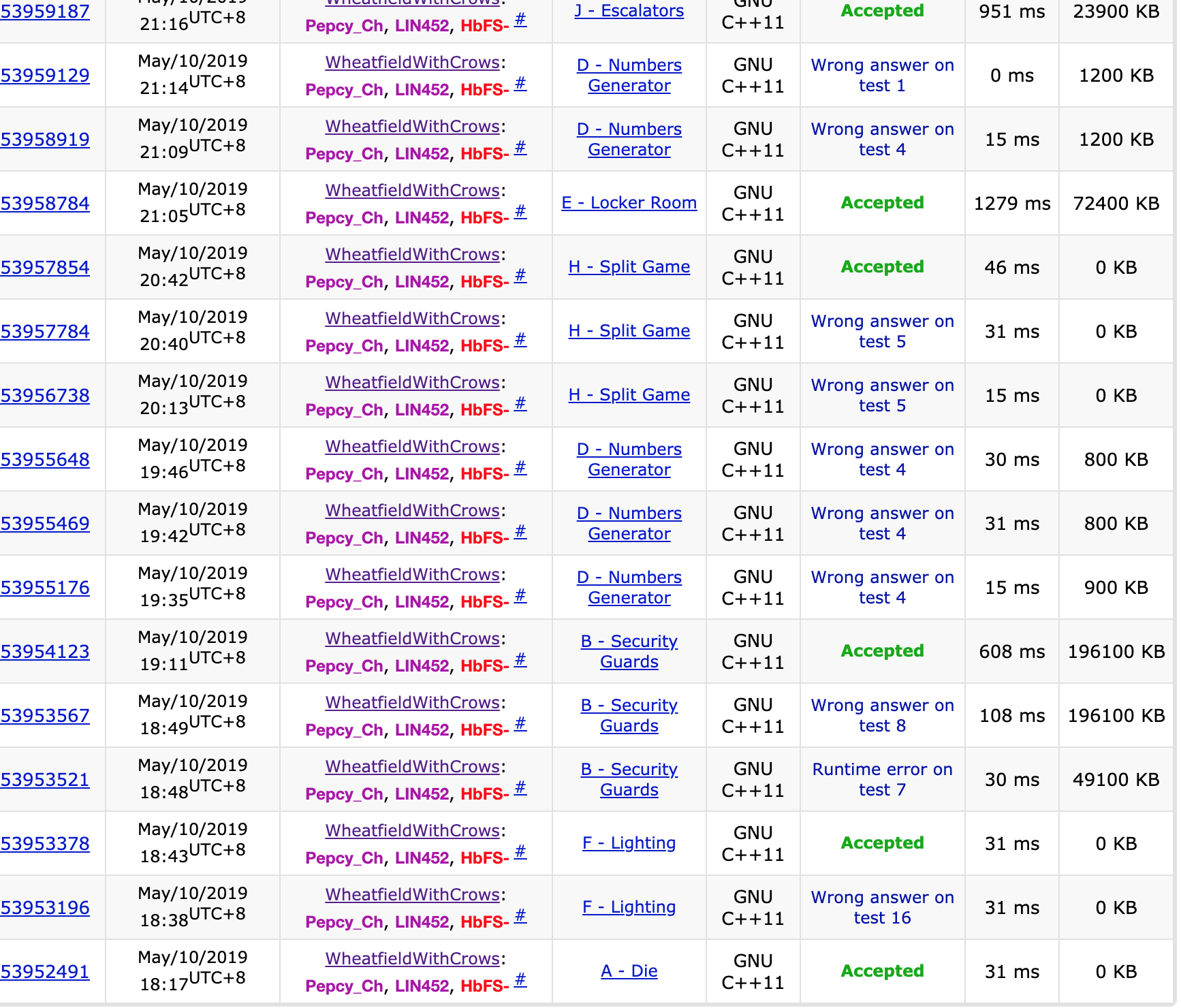This screenshot has height=1008, width=1181.
Task: View Wrong answer on test 16 verdict
Action: 882,907
